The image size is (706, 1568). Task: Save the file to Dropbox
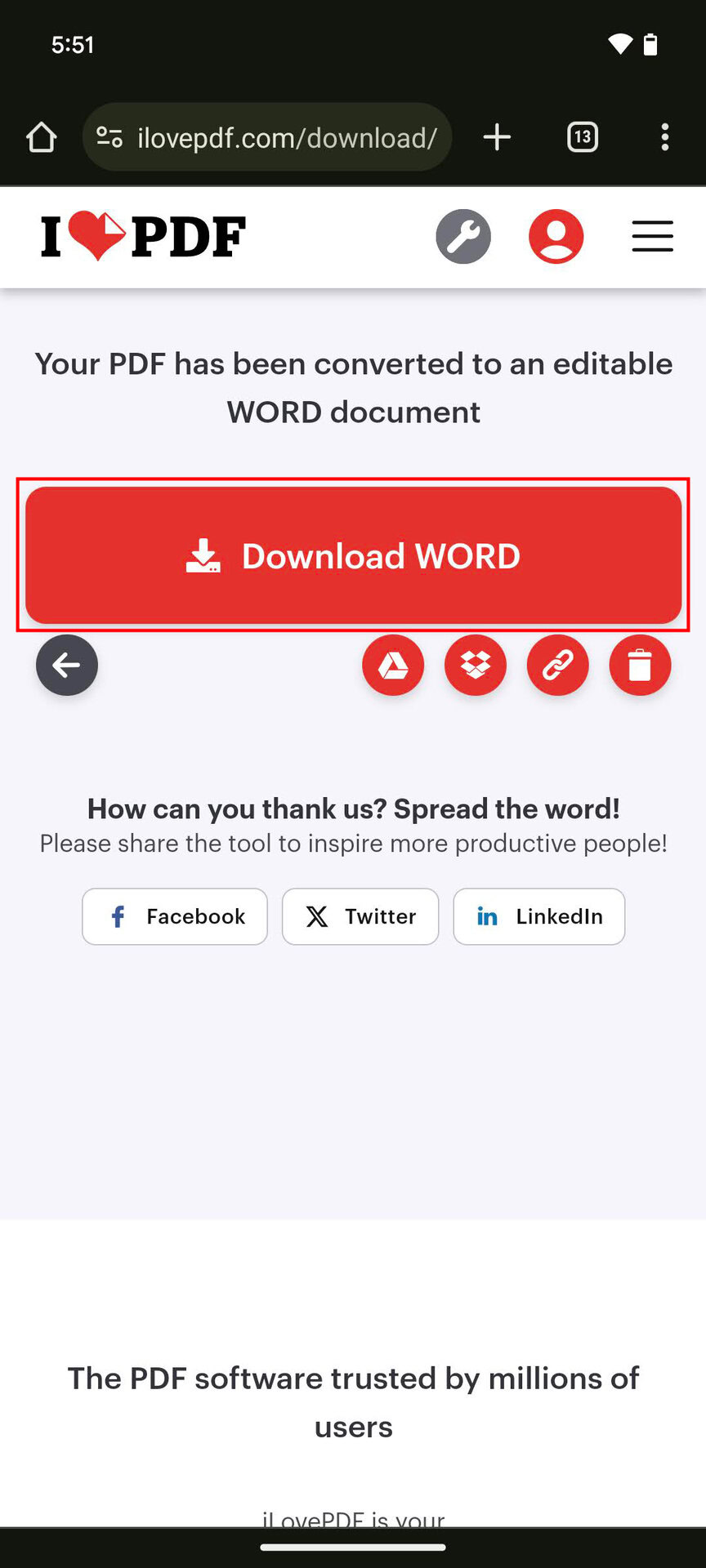coord(476,666)
